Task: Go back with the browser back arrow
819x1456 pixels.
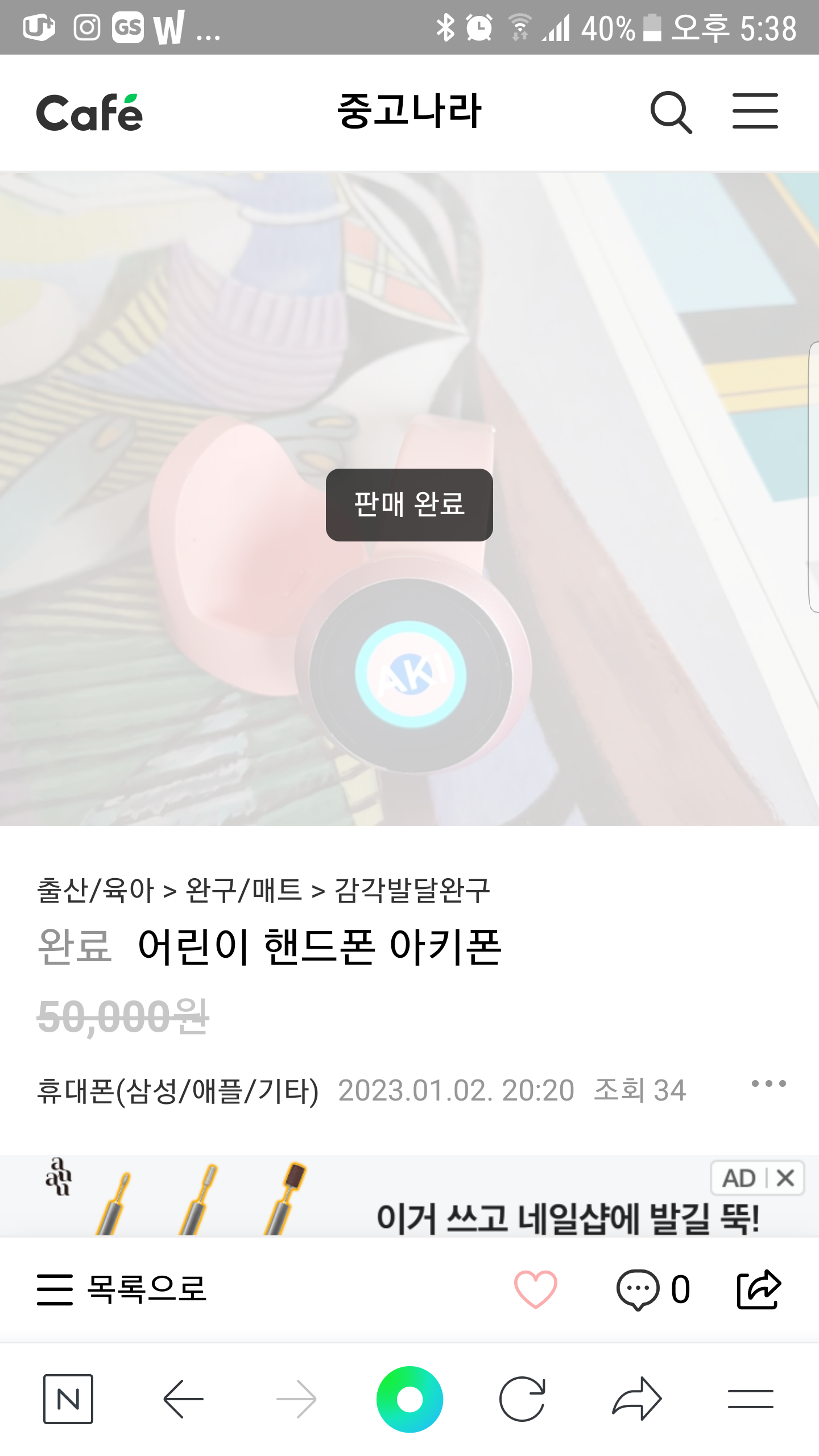Action: point(183,1399)
